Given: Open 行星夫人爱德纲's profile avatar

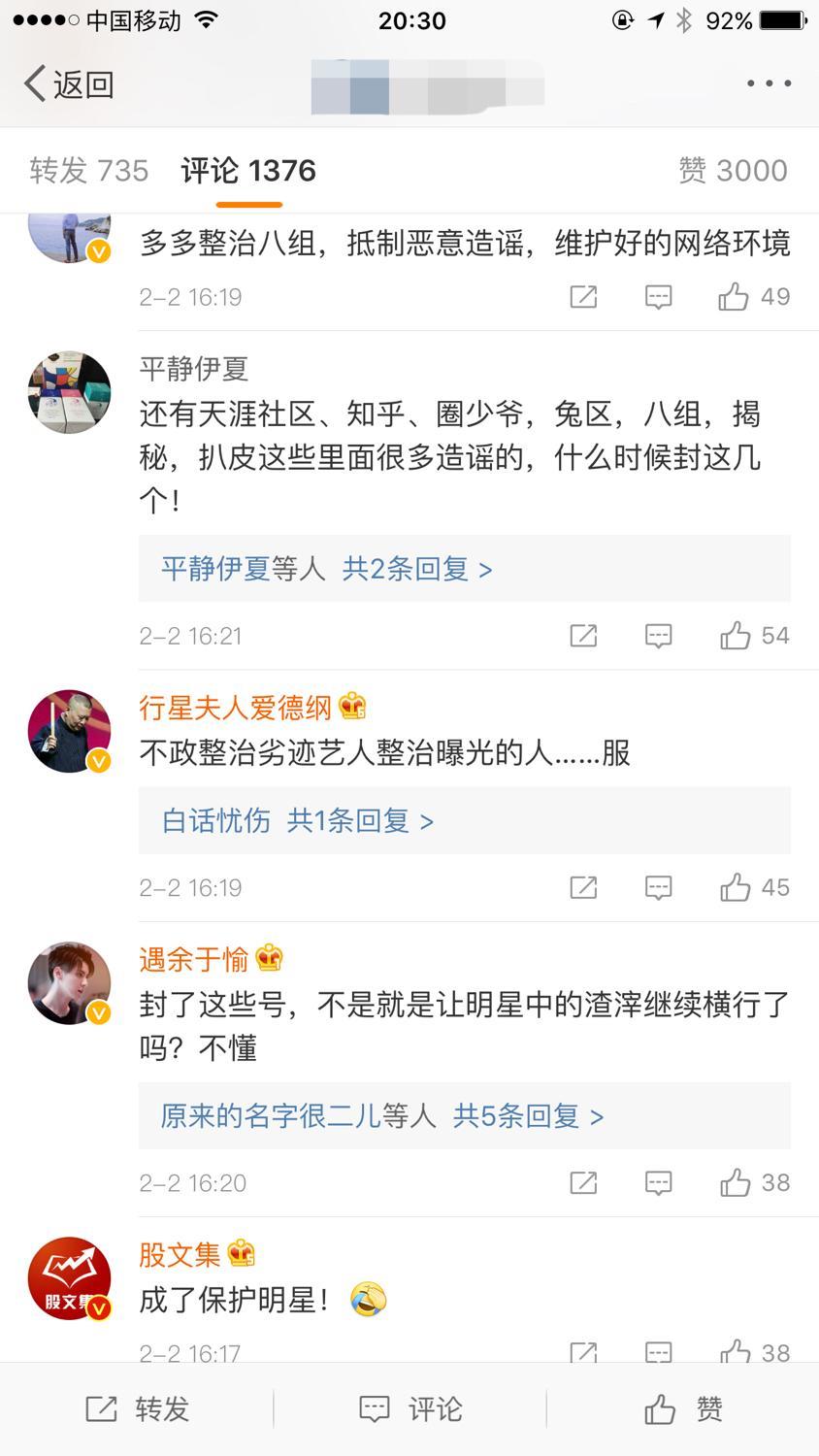Looking at the screenshot, I should click(69, 731).
